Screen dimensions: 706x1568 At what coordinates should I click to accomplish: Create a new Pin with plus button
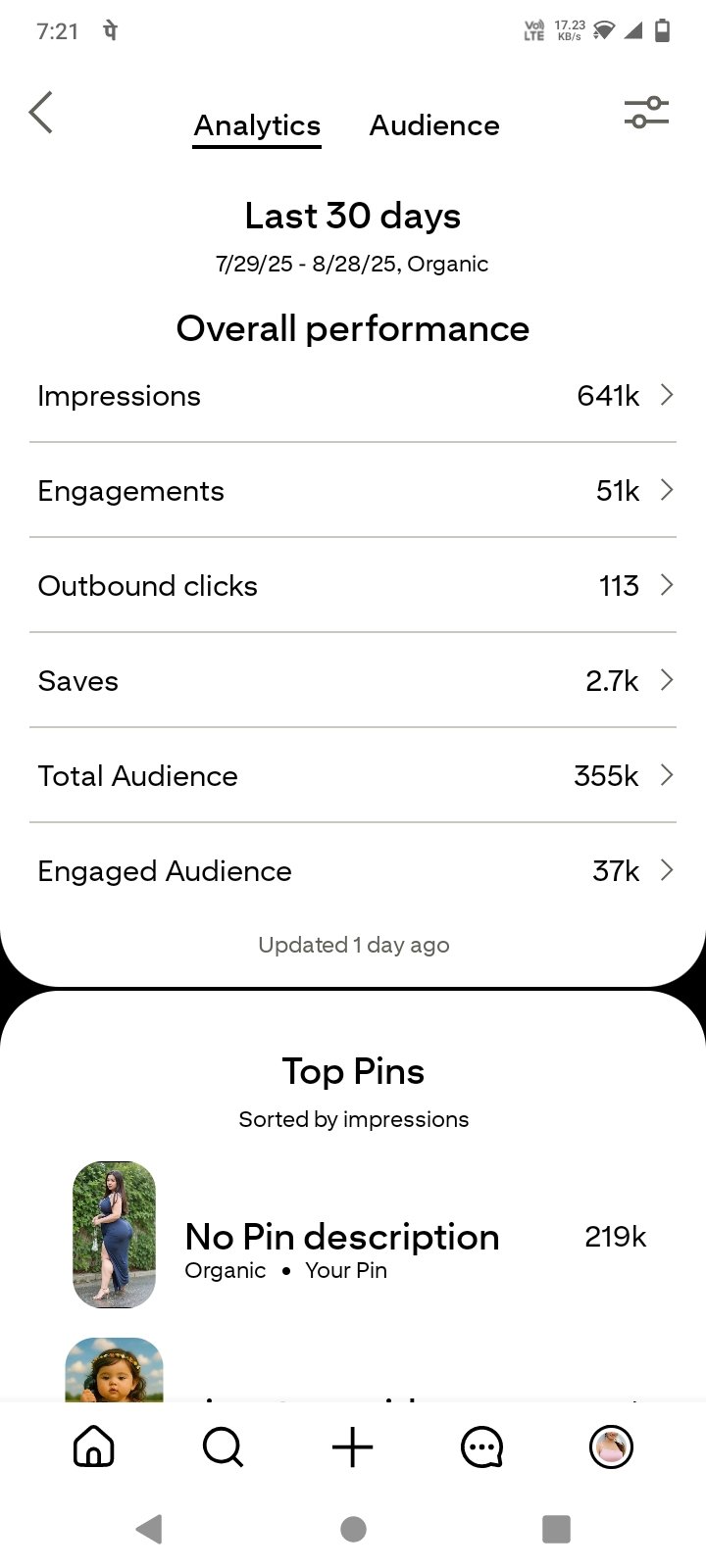pyautogui.click(x=353, y=1447)
